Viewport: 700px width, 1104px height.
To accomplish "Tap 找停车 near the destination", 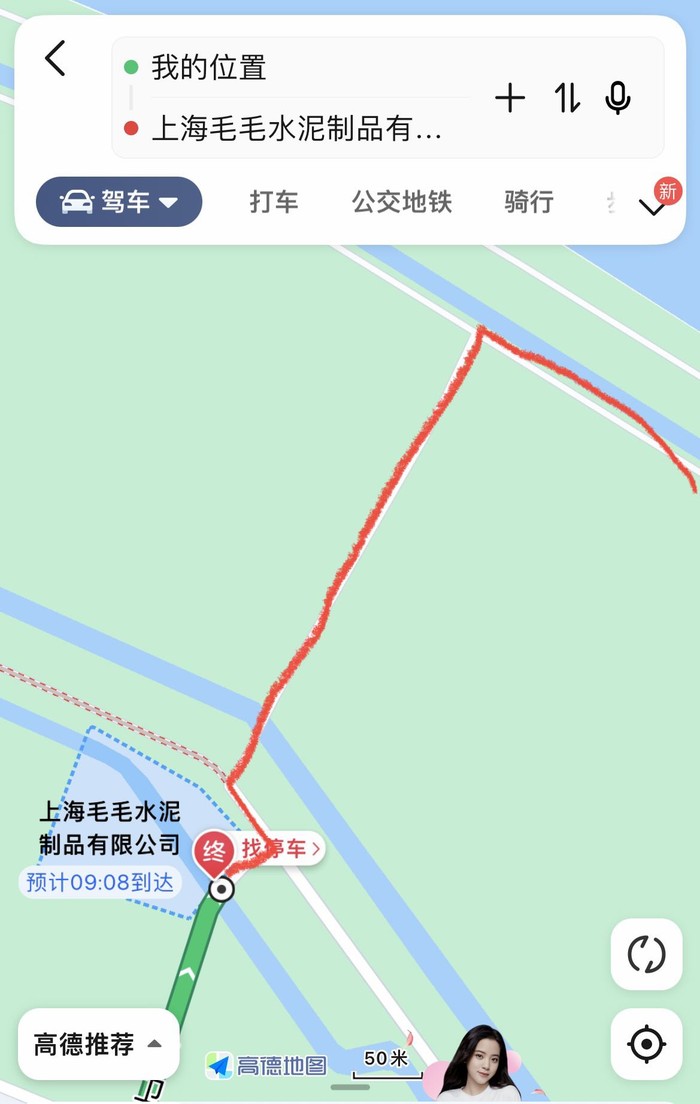I will pos(279,849).
